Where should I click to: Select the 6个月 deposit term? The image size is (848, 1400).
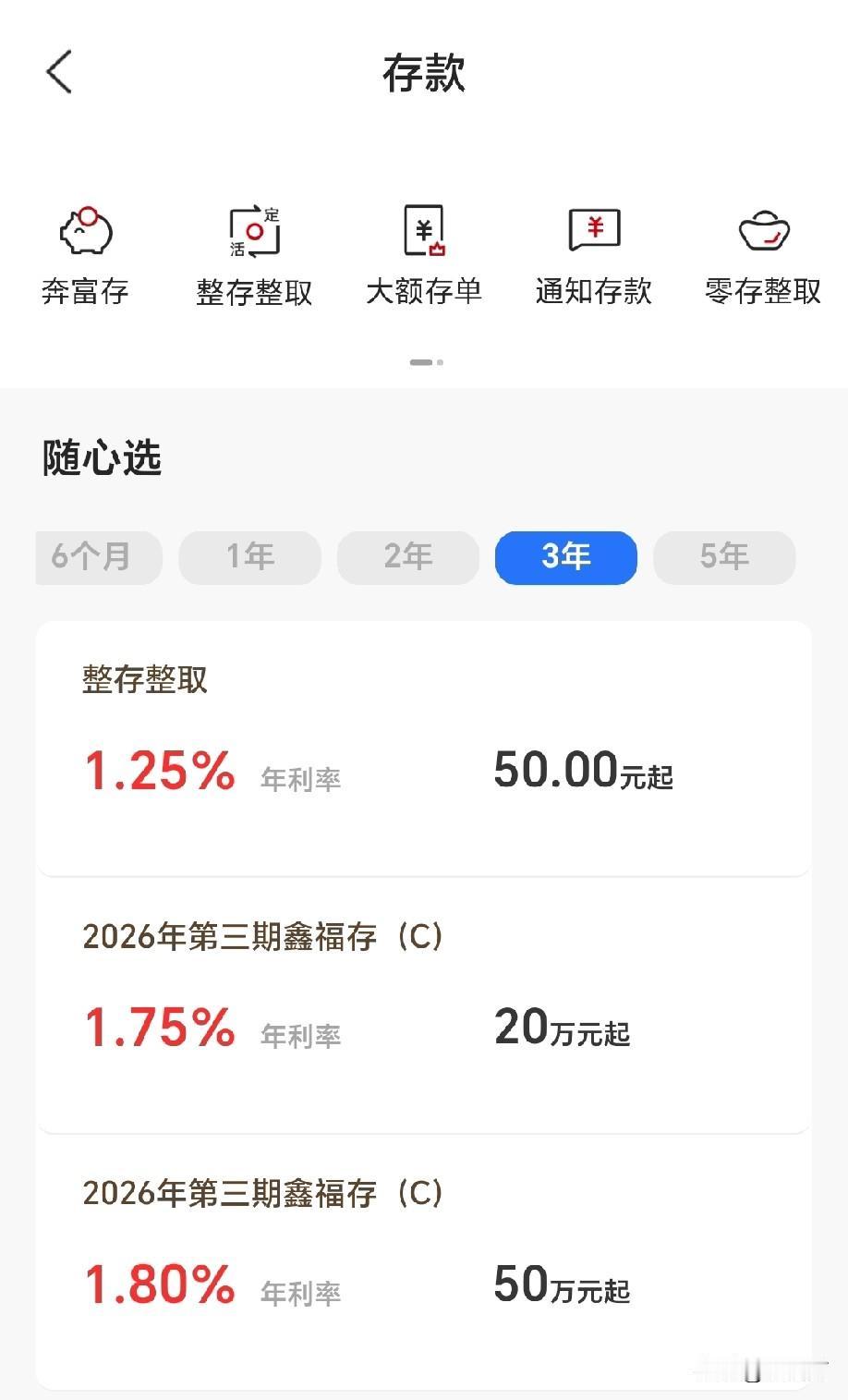coord(98,557)
